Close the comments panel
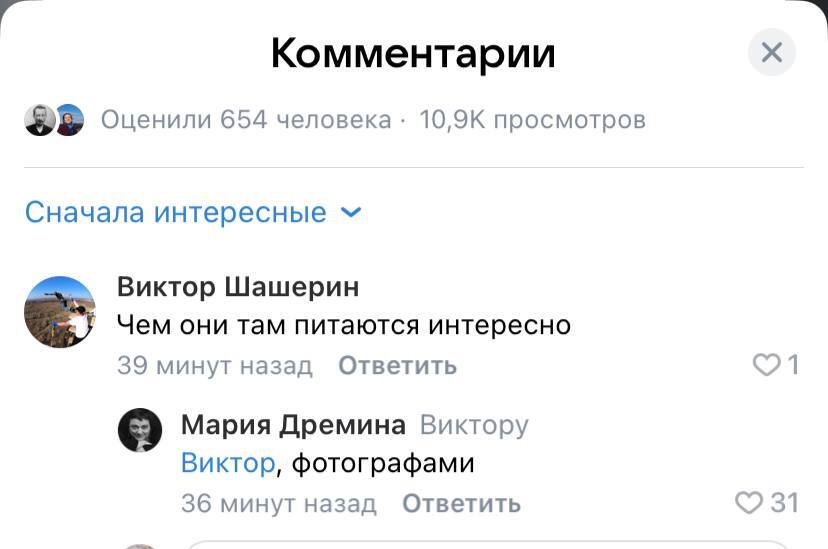828x549 pixels. (771, 52)
